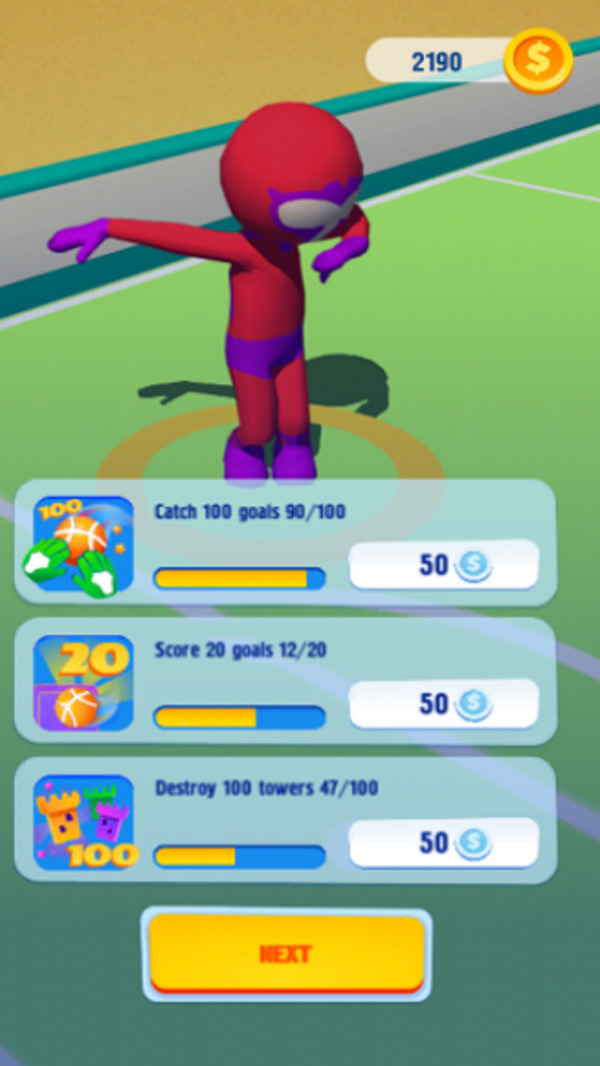Claim 50 coins for Catch 100 goals

point(443,565)
